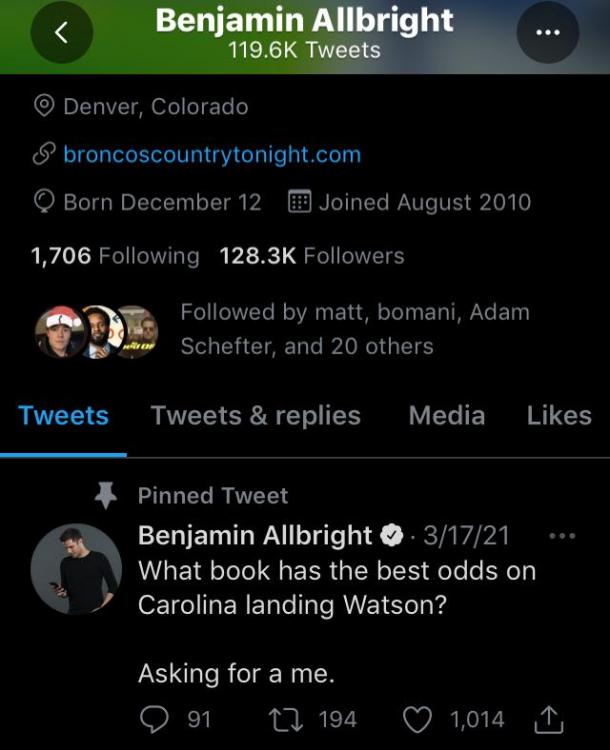Switch to the Media tab
This screenshot has width=610, height=750.
pos(446,416)
